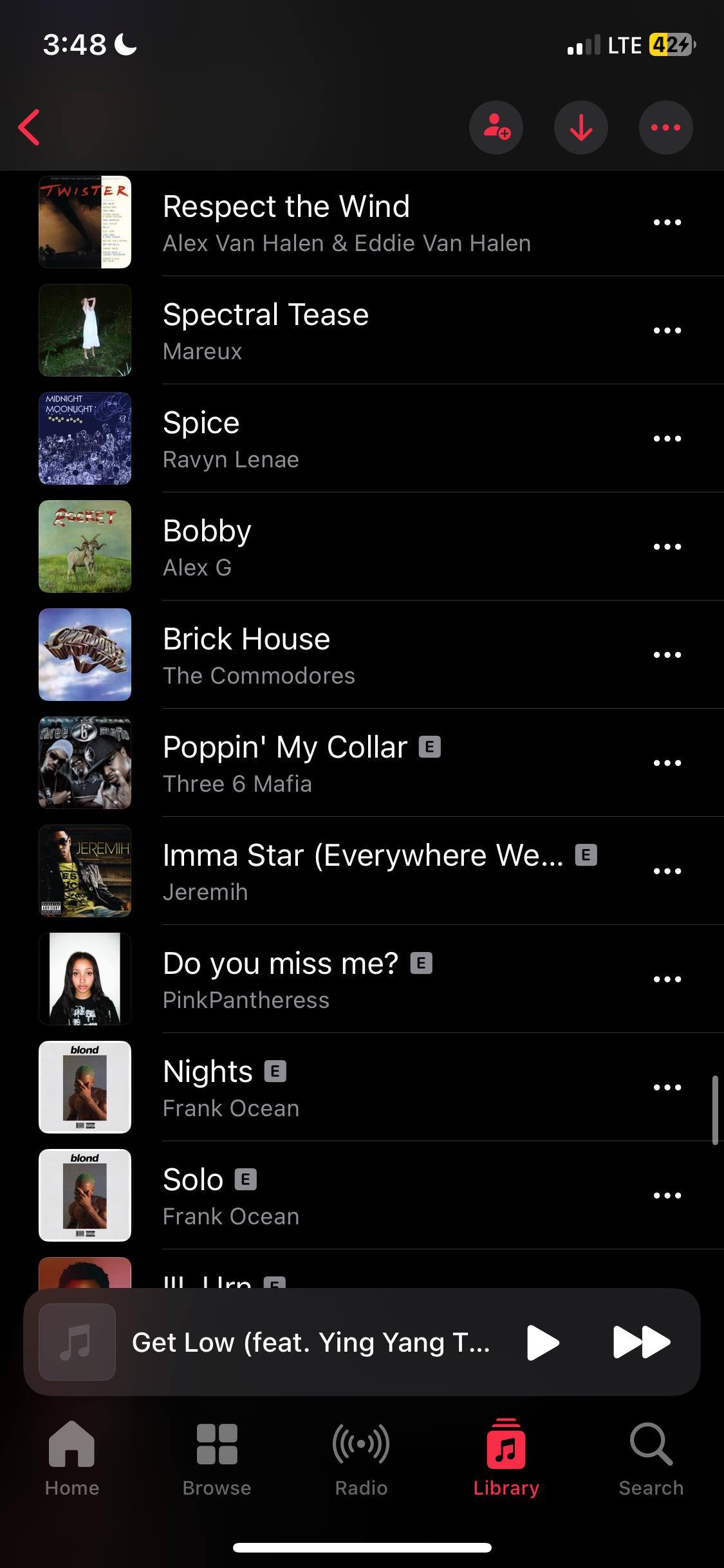724x1568 pixels.
Task: Open more options for Imma Star
Action: click(x=667, y=872)
